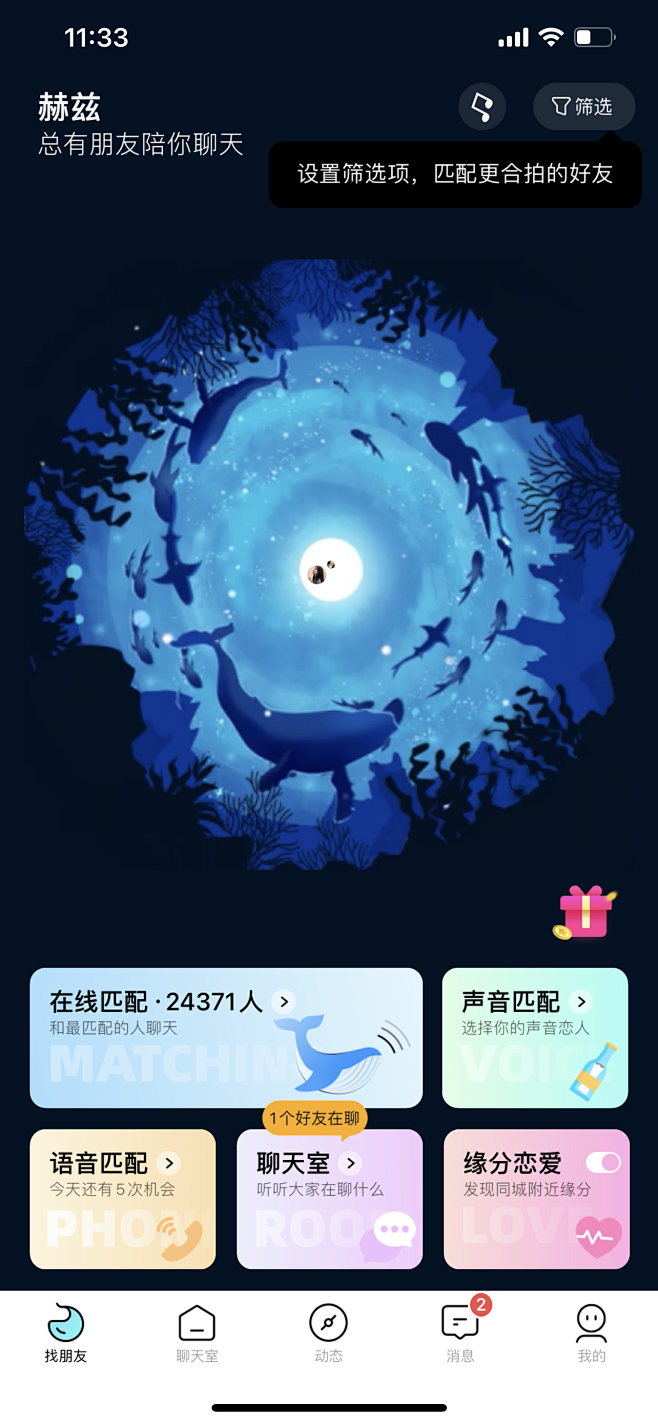Open the 消息 messages tab
658x1424 pixels.
pos(461,1334)
